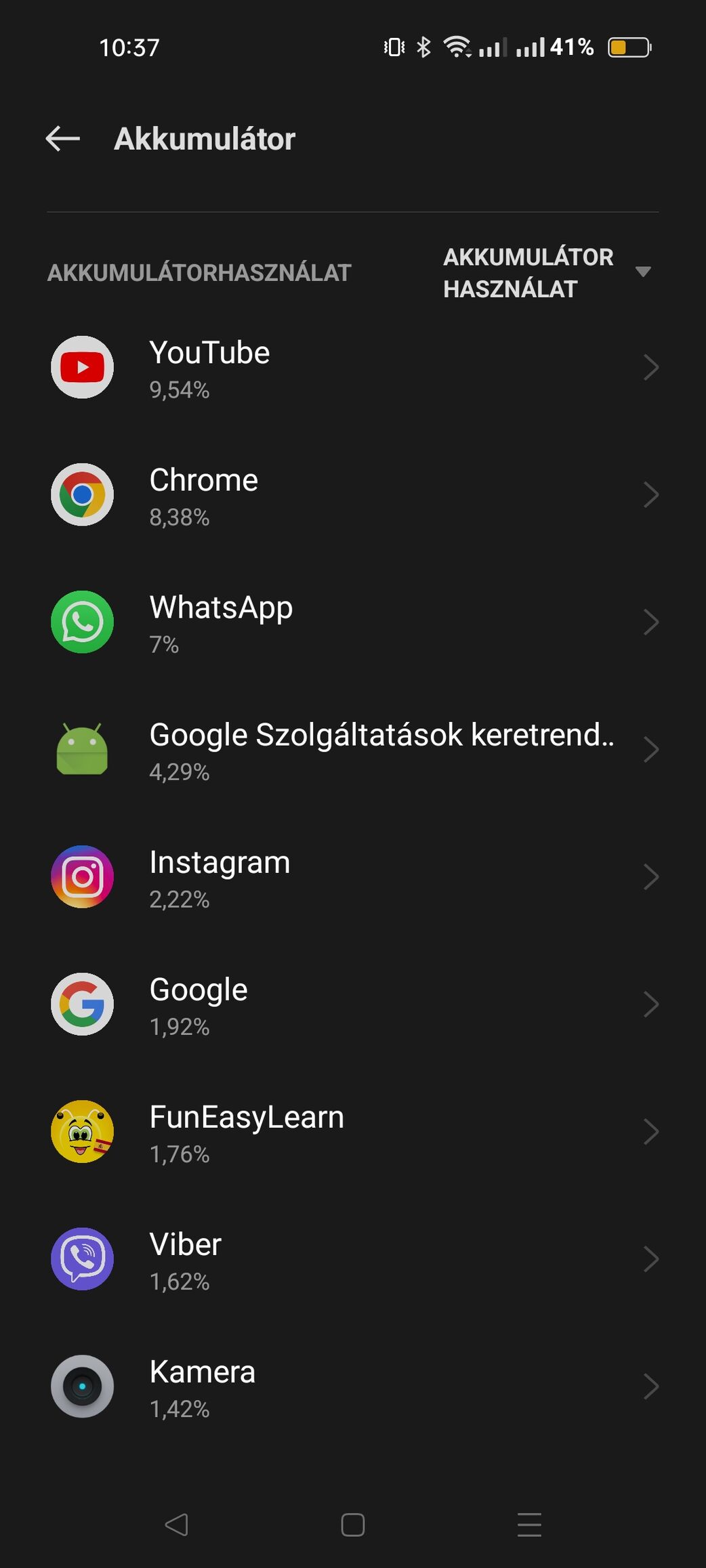
Task: Tap the Google app row
Action: click(353, 1004)
